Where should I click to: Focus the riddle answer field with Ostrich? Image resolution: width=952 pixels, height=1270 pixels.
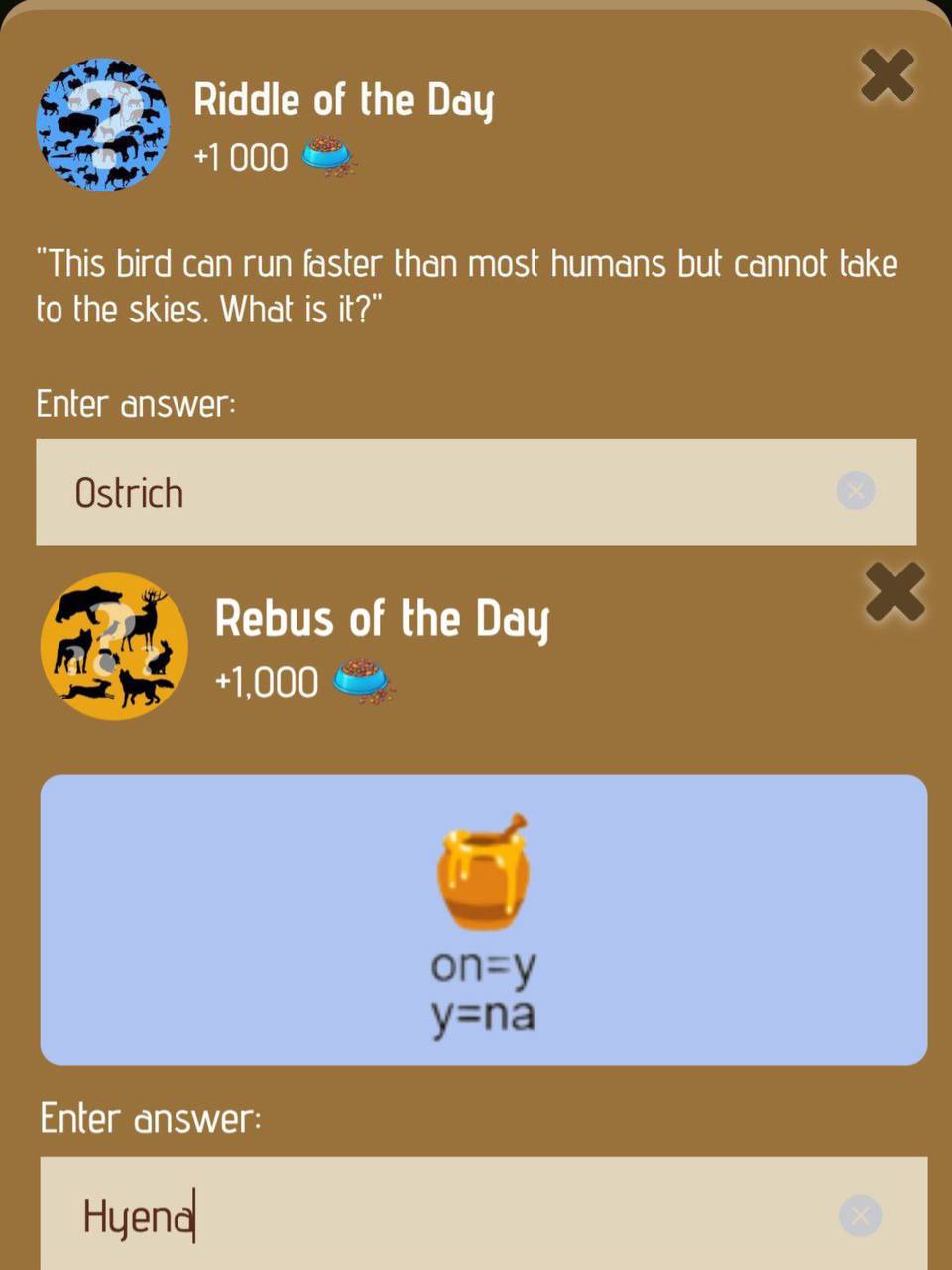tap(436, 492)
